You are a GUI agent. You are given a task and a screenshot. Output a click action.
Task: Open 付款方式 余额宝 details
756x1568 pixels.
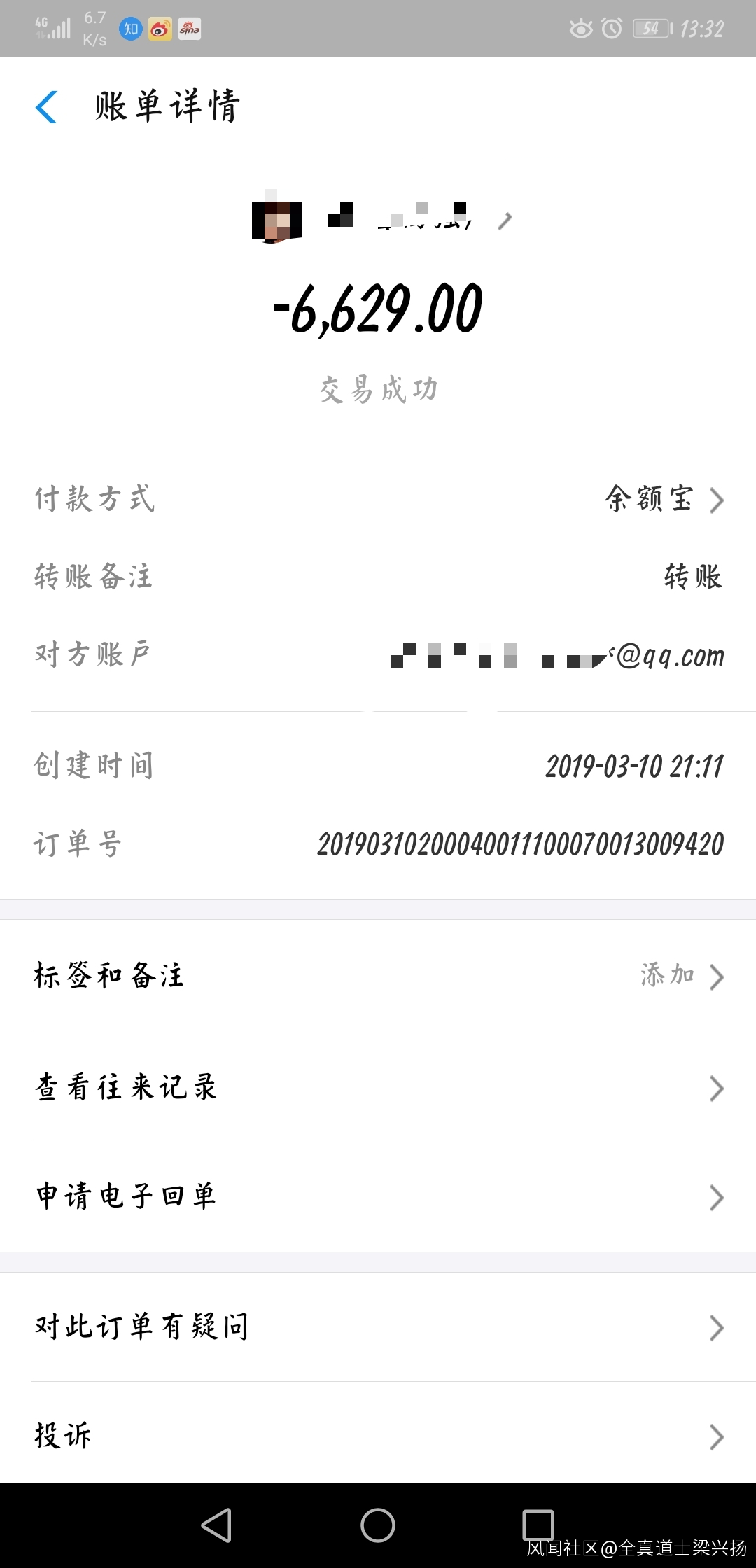pyautogui.click(x=664, y=500)
